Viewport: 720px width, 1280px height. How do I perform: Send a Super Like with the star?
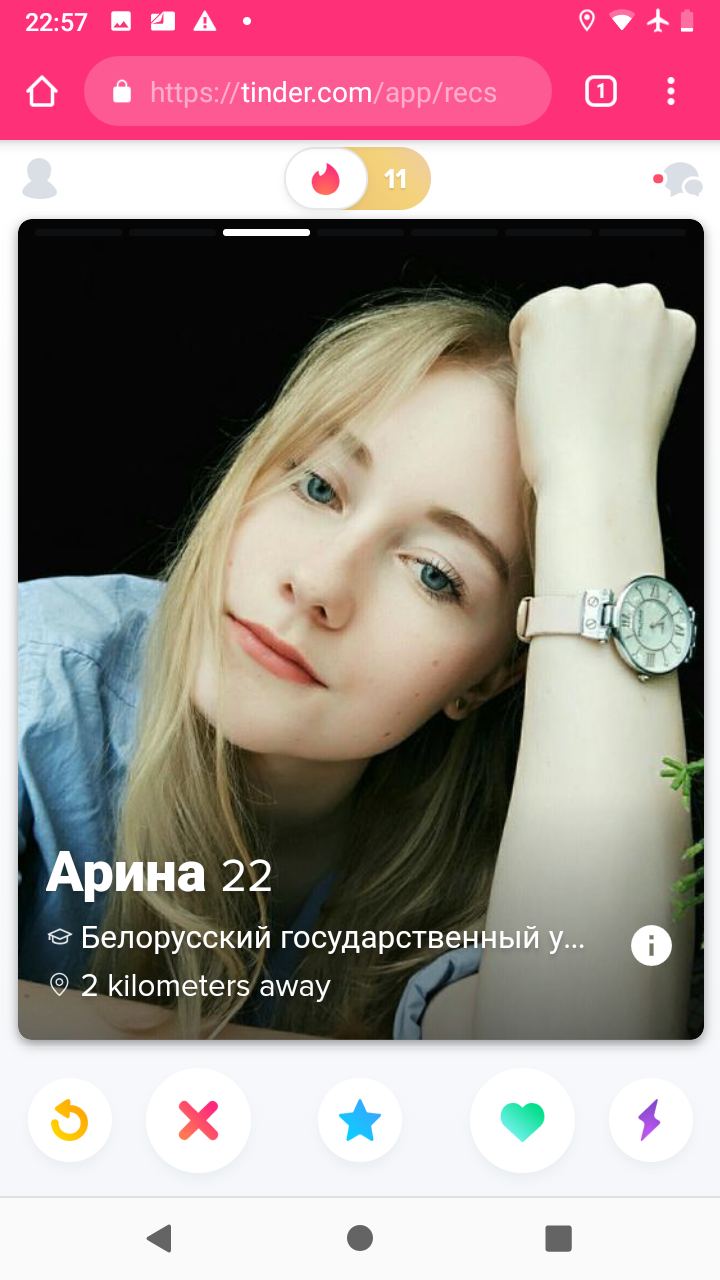(x=360, y=1120)
